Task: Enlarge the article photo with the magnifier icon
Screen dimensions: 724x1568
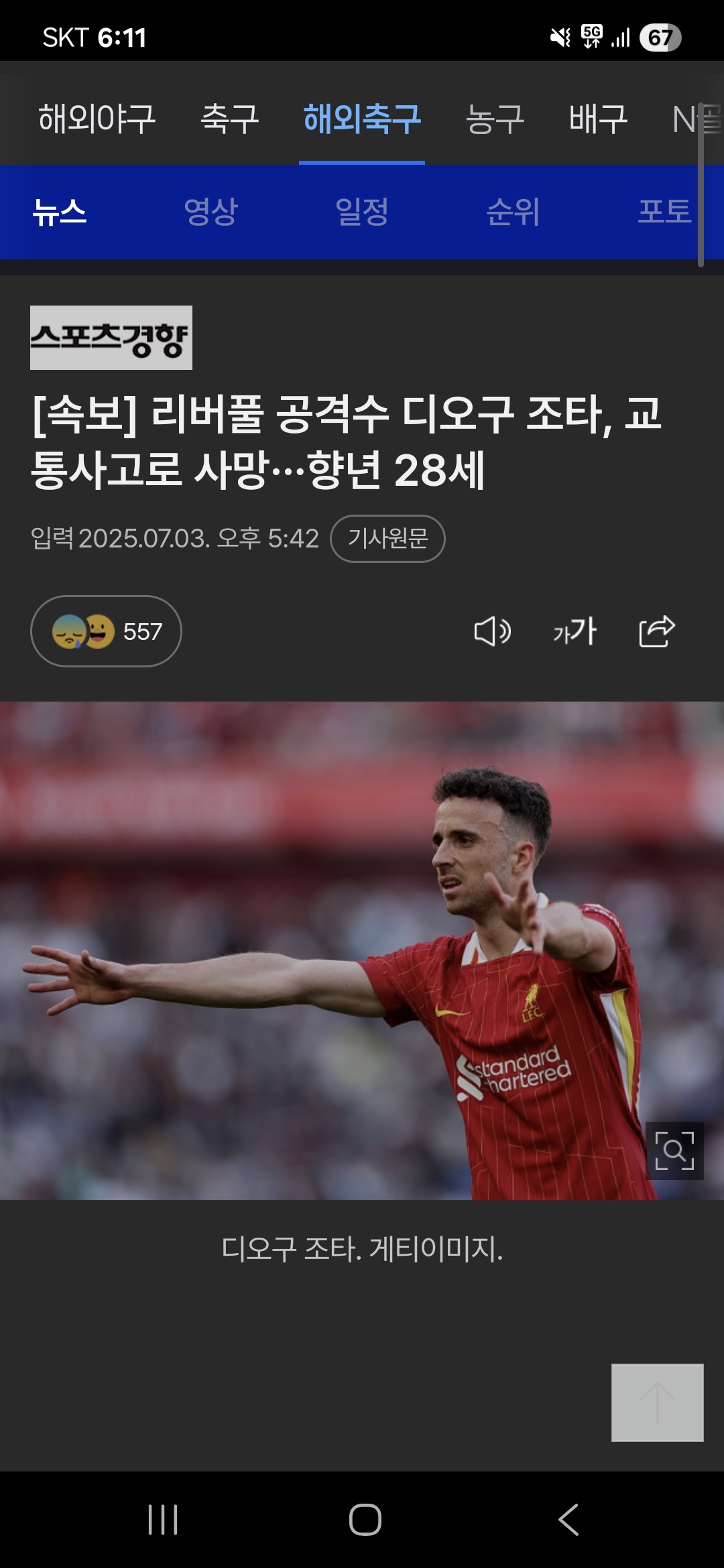Action: click(x=674, y=1151)
